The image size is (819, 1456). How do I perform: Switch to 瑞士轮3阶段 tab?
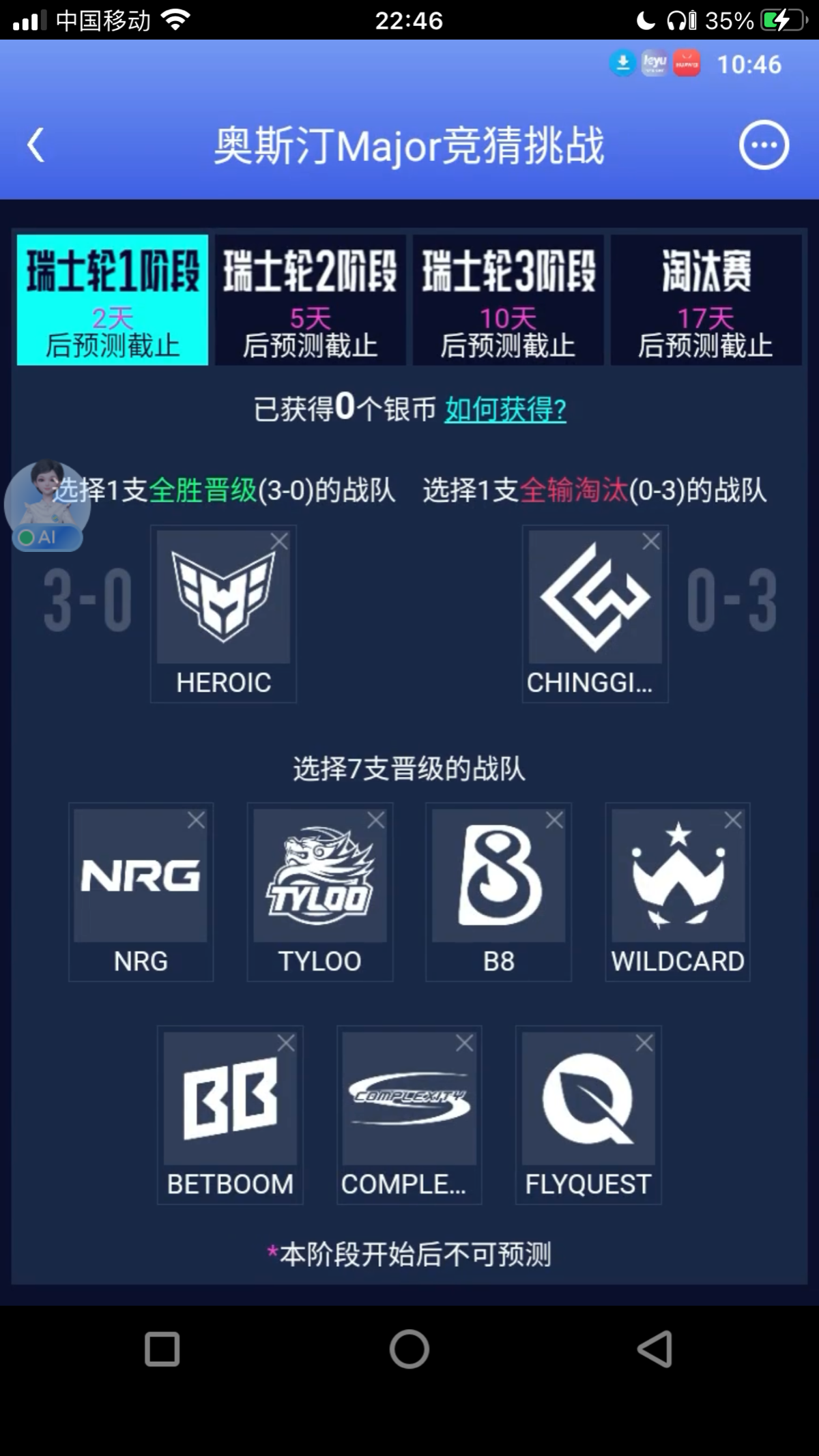(x=508, y=300)
